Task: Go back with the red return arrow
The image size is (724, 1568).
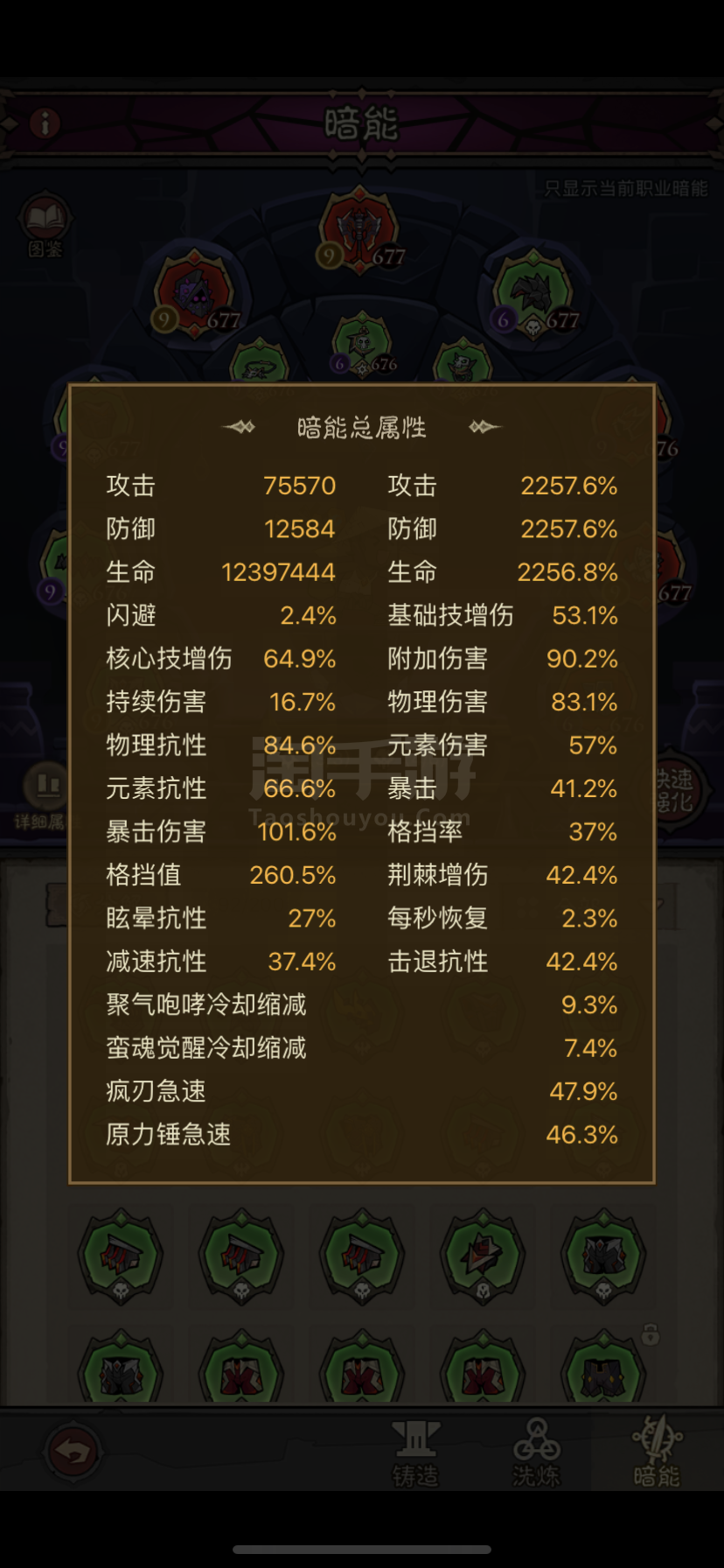Action: (73, 1453)
